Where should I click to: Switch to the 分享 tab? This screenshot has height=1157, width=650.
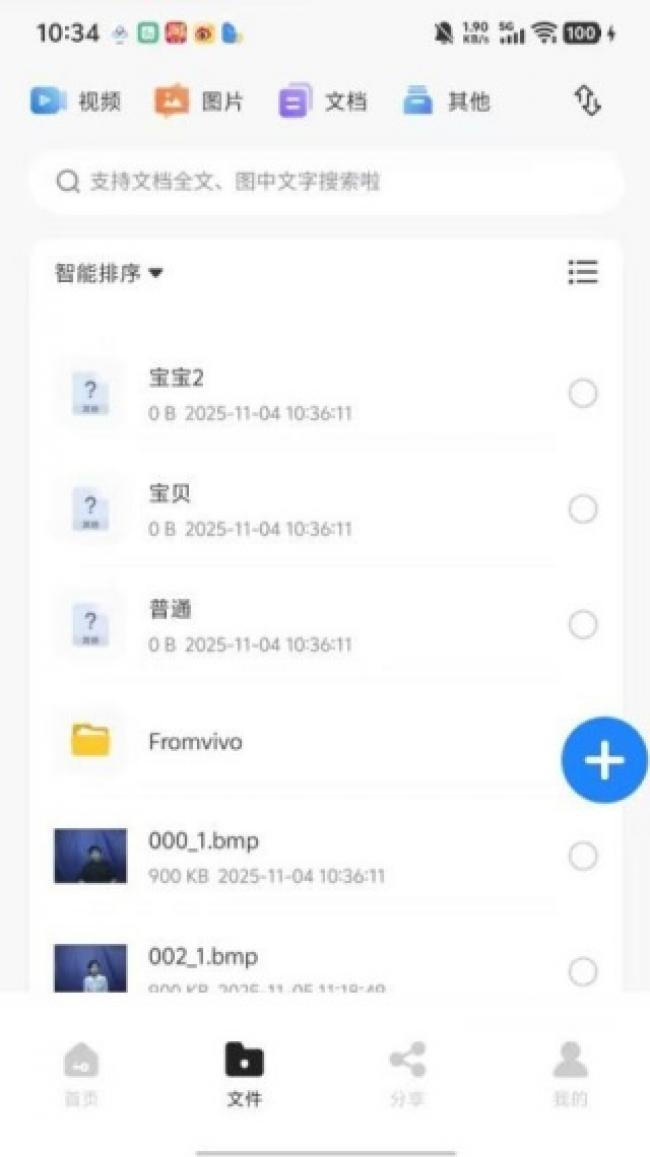point(407,1073)
